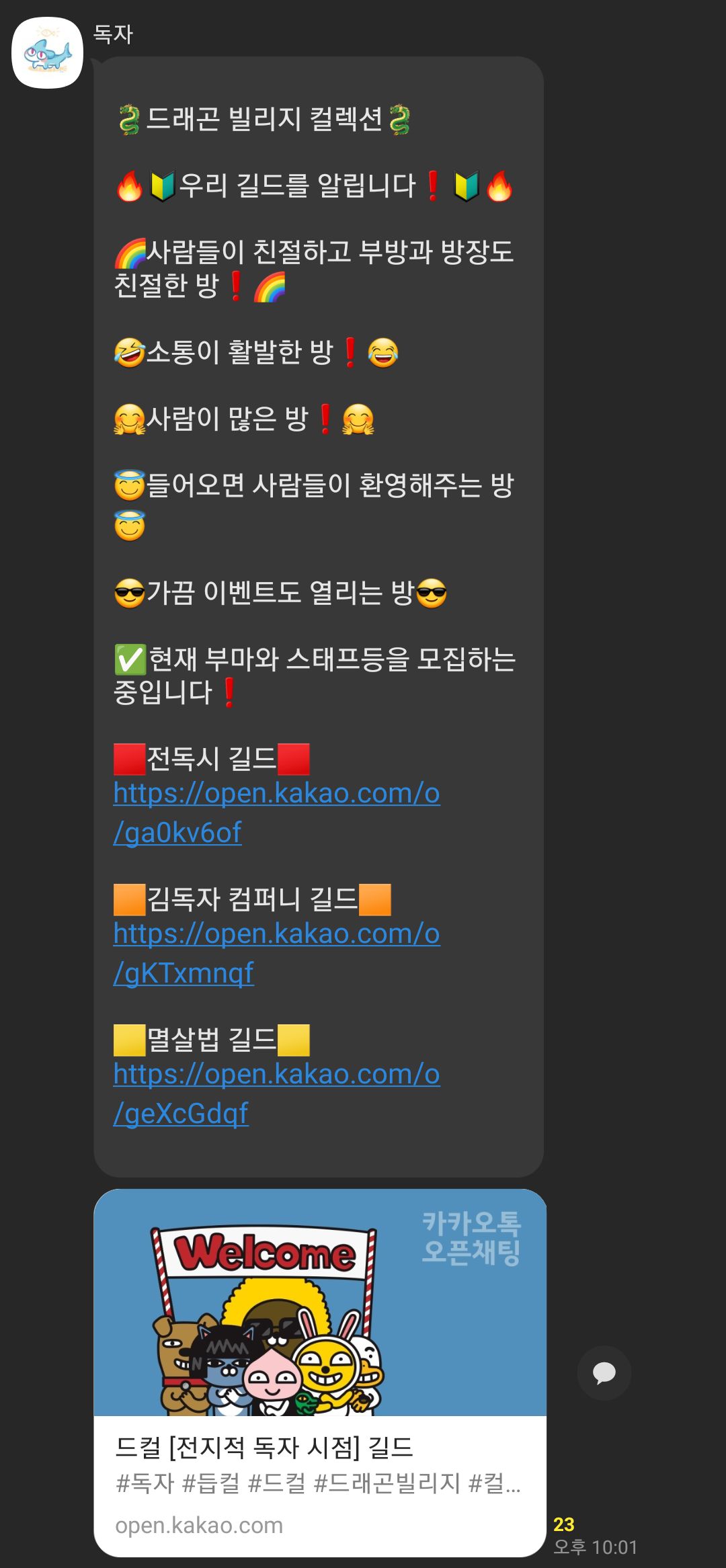Open 독자's profile picture

pyautogui.click(x=47, y=53)
